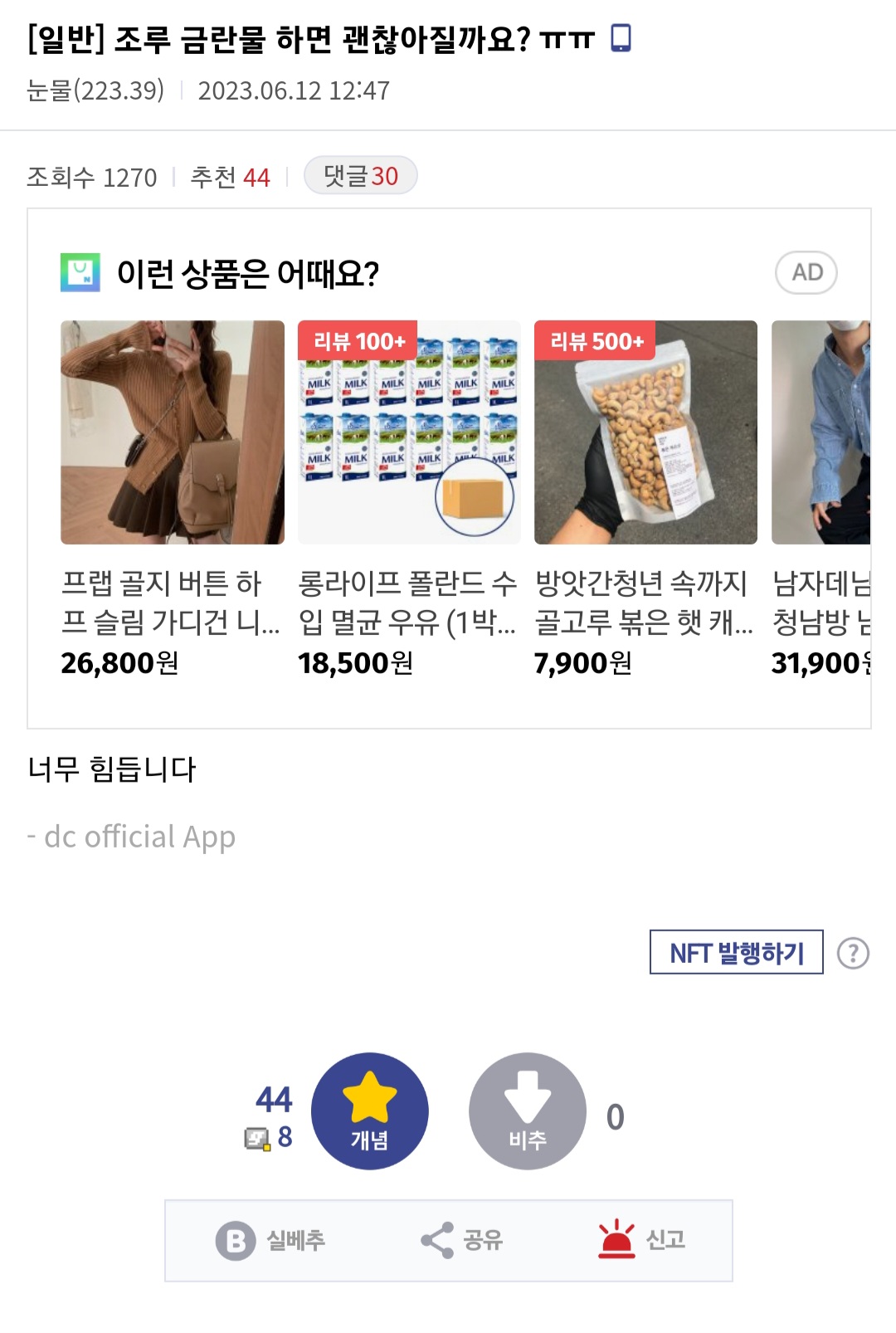Tap the NFT 발행하기 button

[736, 953]
